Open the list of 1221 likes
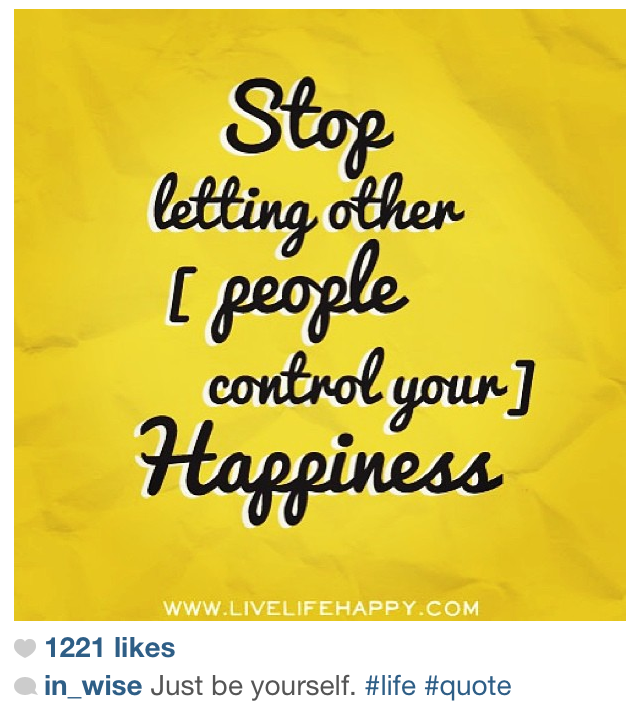This screenshot has width=640, height=704. 109,649
